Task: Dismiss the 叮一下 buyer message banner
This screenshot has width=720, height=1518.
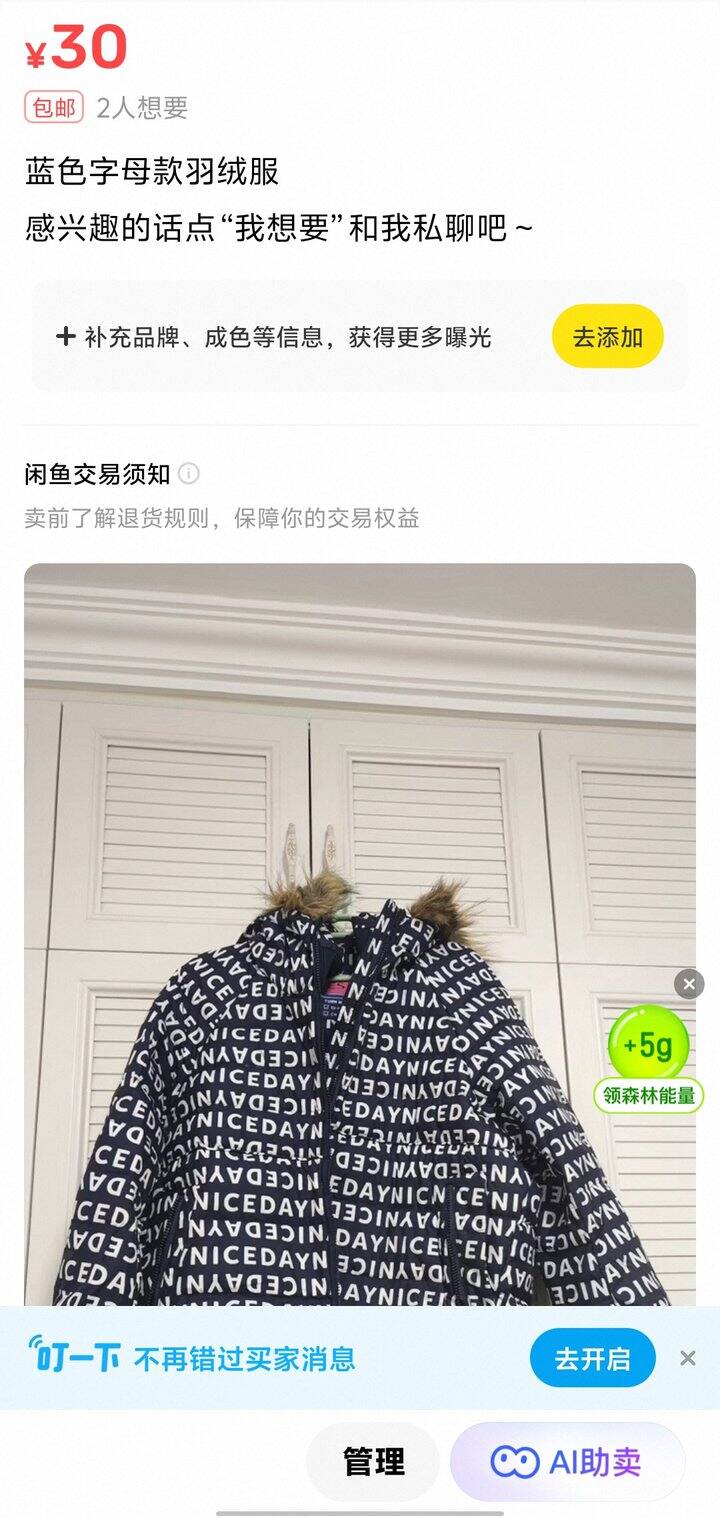Action: point(687,1357)
